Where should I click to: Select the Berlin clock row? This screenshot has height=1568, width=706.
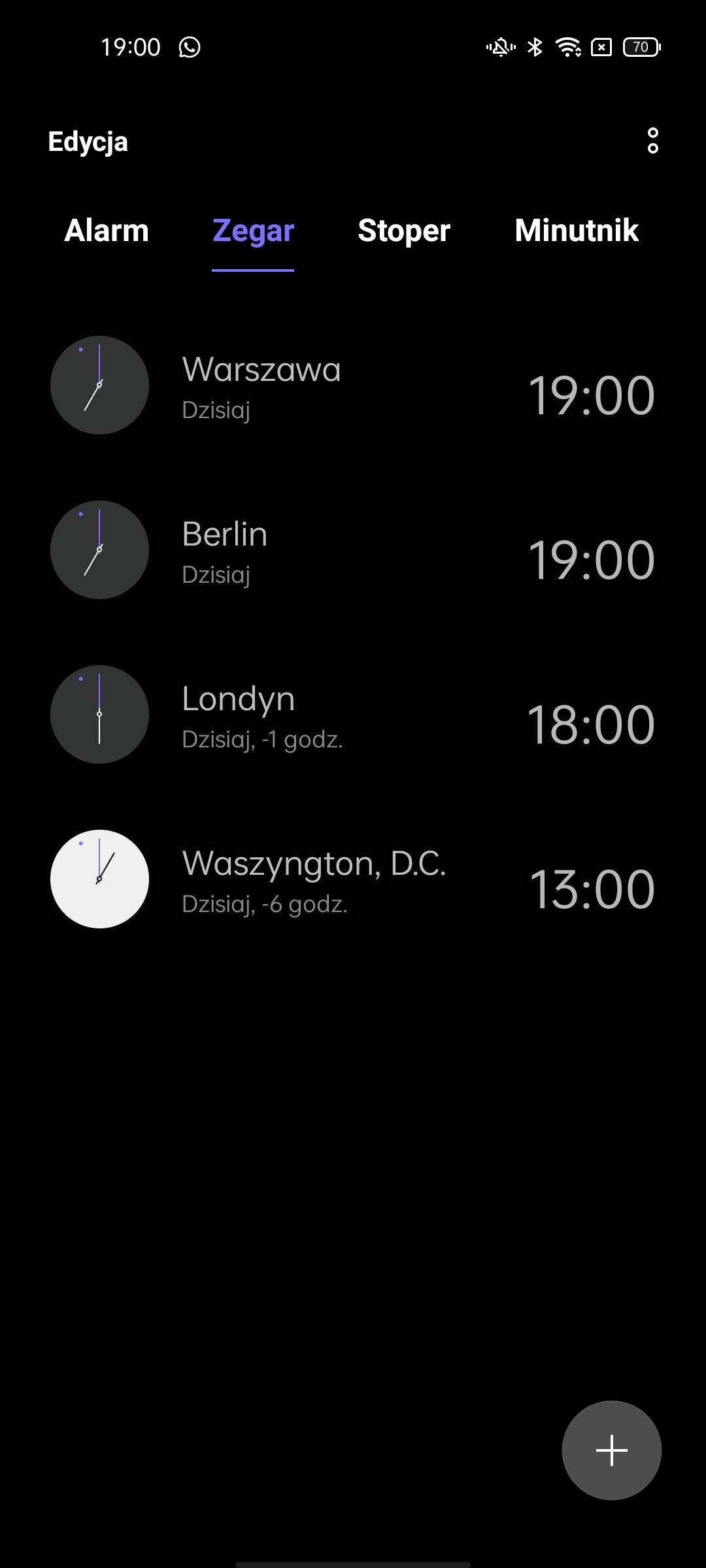click(353, 550)
